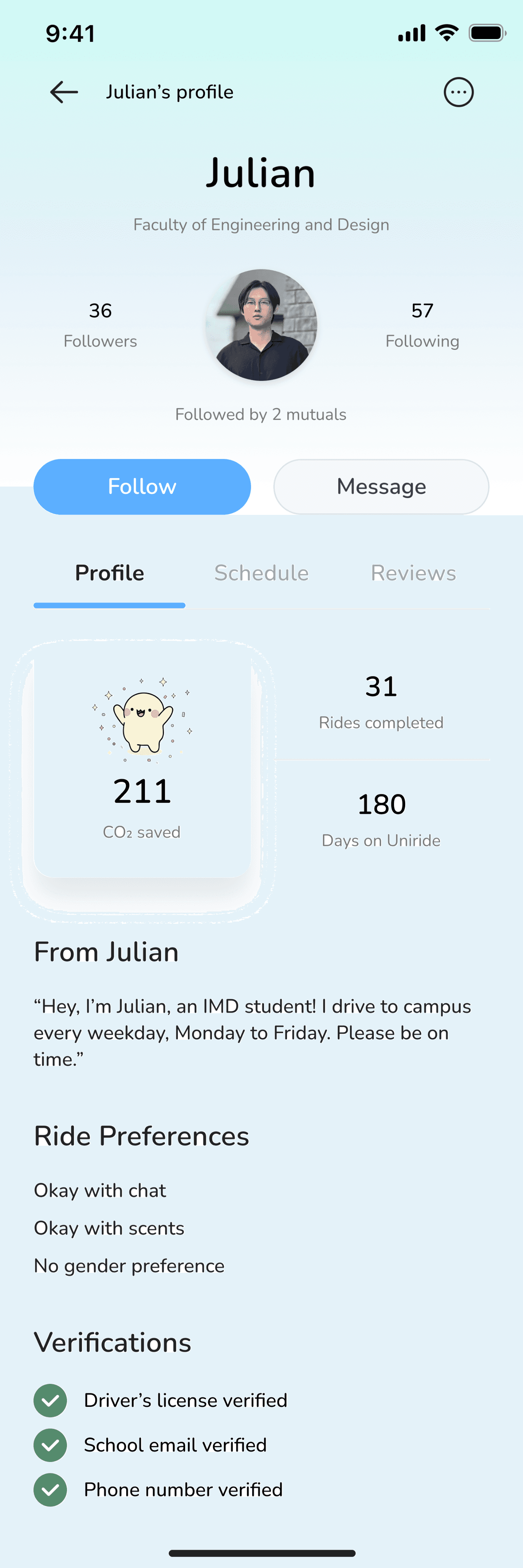The image size is (523, 1568).
Task: Switch to the Schedule tab
Action: tap(261, 573)
